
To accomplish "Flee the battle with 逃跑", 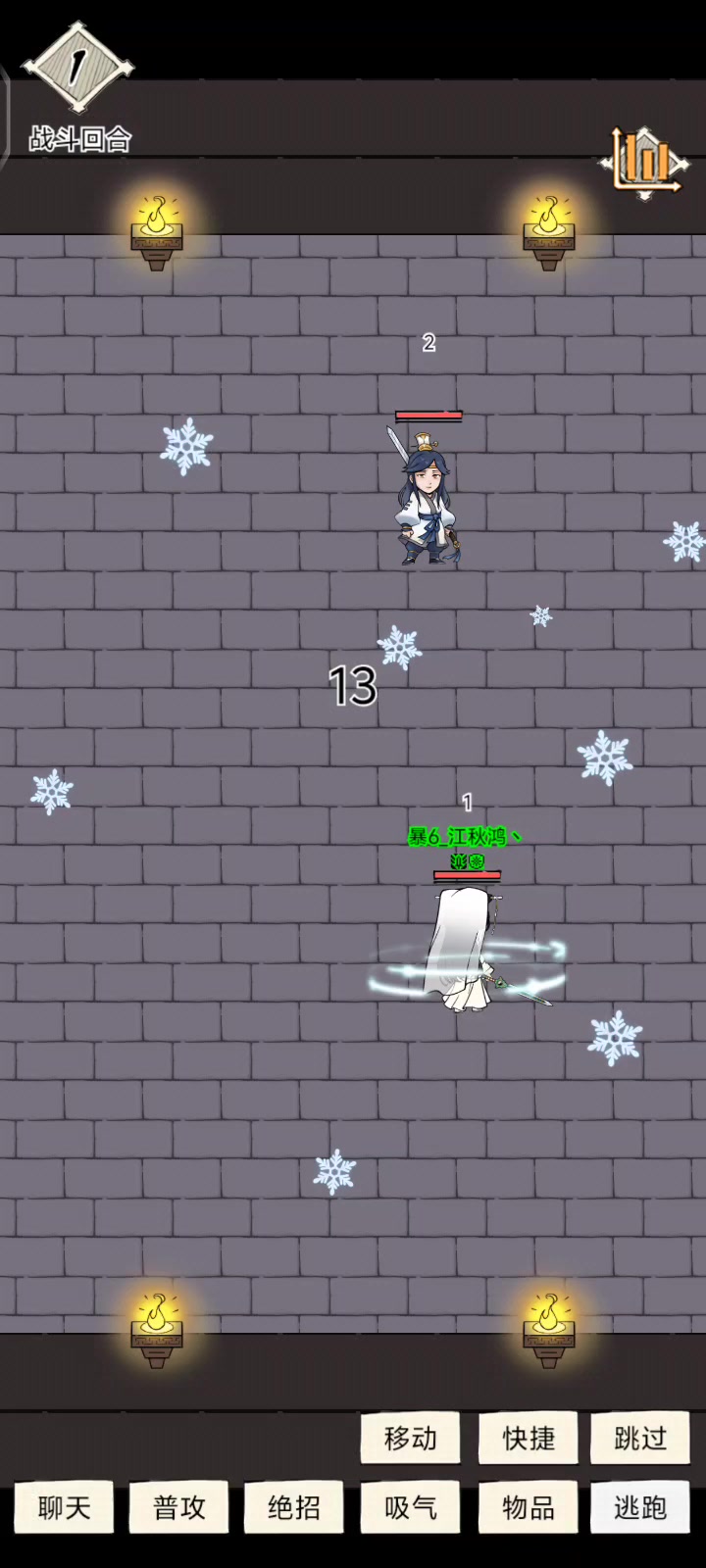I will (639, 1507).
